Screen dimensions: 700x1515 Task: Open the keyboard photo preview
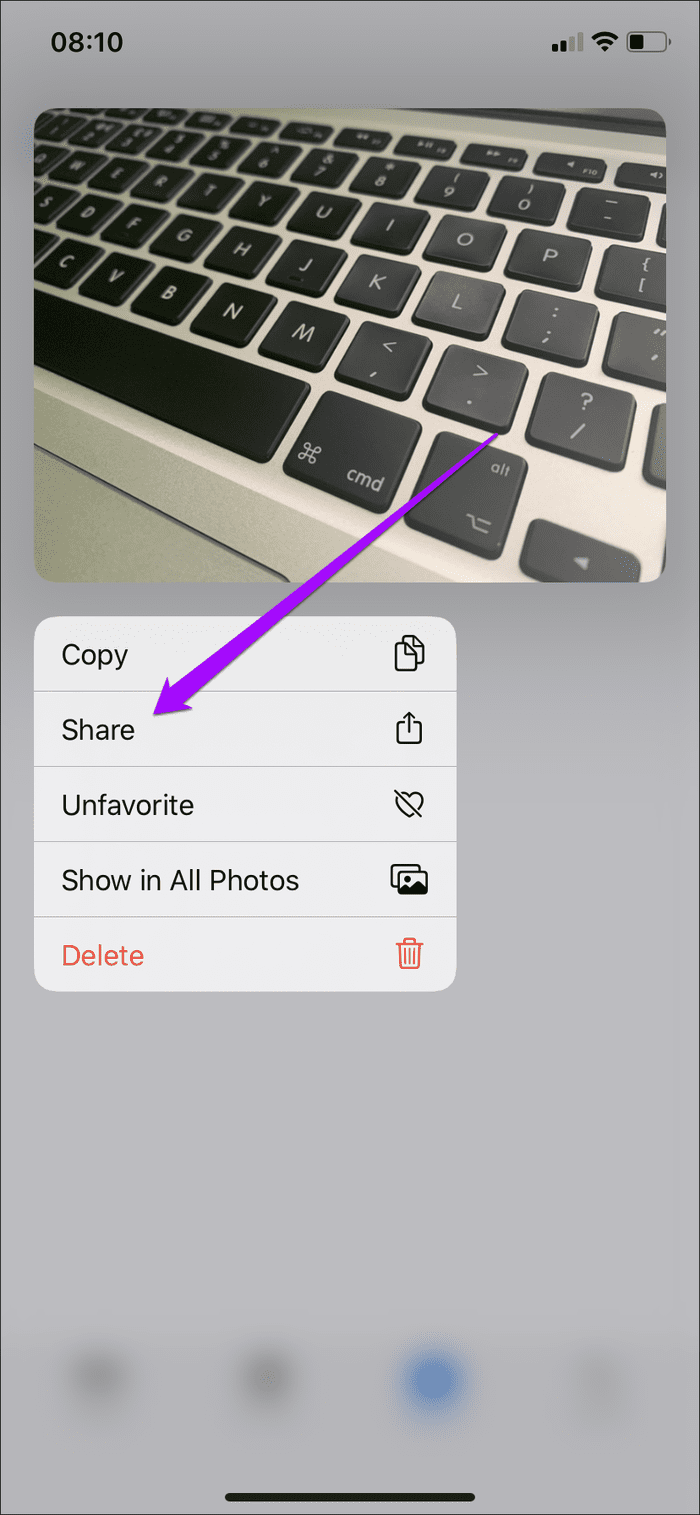coord(350,345)
